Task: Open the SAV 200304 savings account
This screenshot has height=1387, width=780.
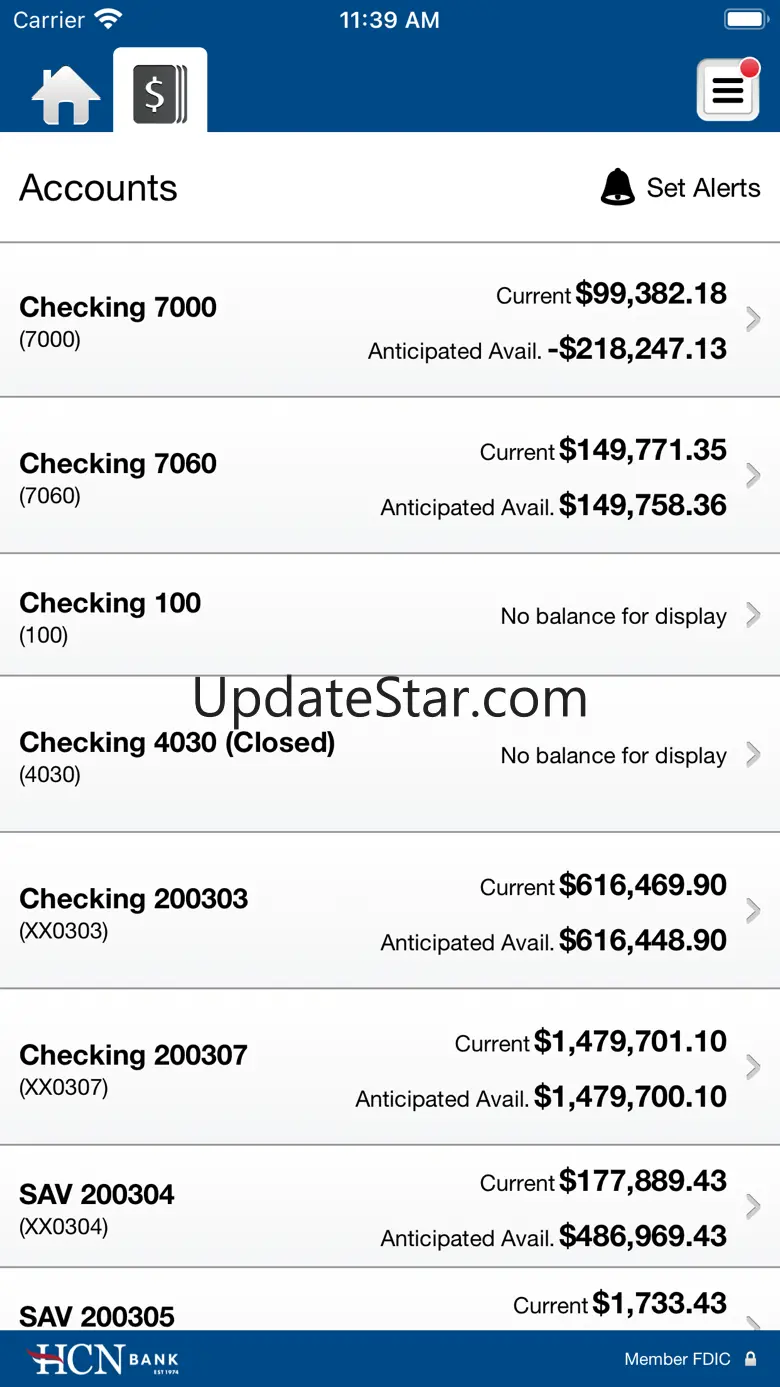Action: pos(390,1207)
